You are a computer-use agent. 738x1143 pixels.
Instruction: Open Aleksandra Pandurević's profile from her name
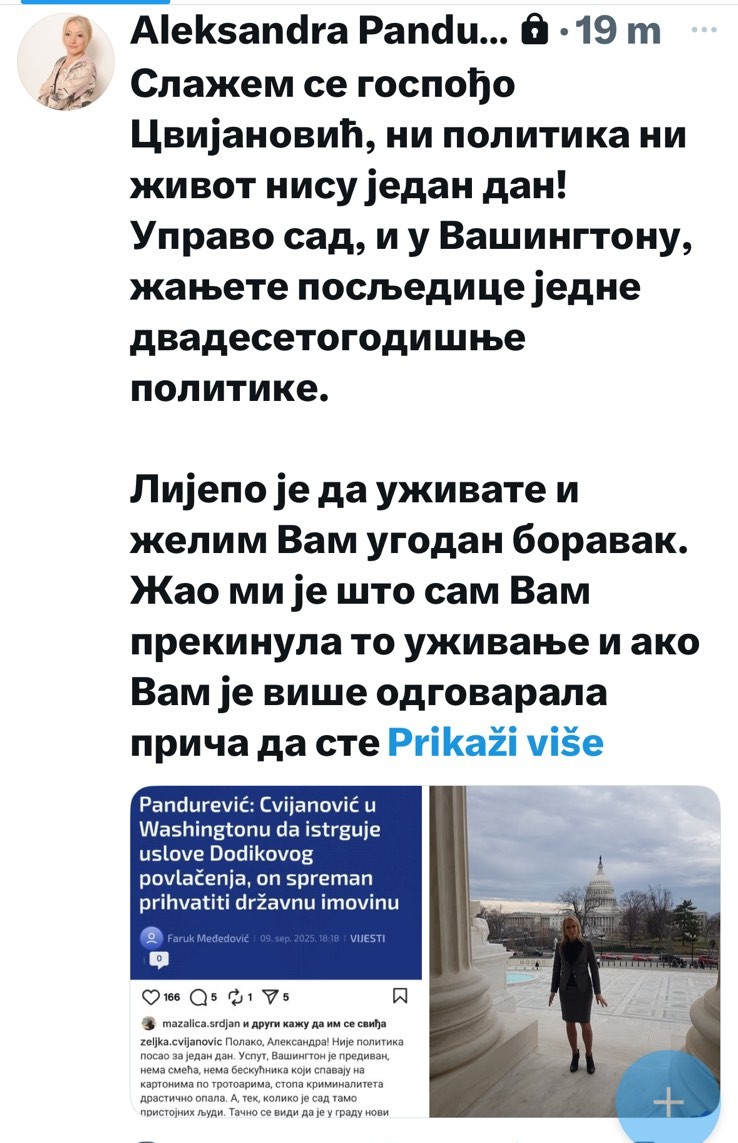click(x=319, y=31)
